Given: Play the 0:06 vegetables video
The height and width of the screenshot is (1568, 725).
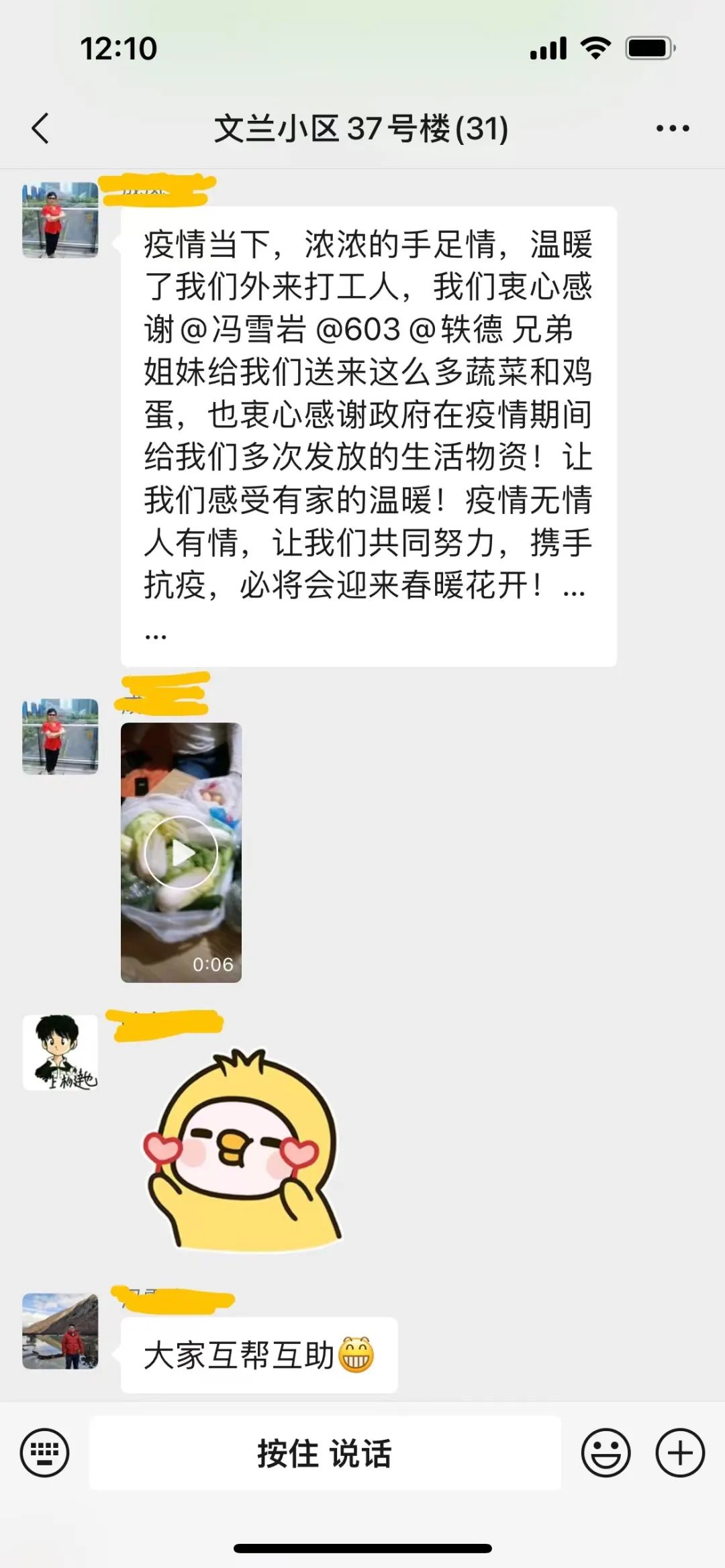Looking at the screenshot, I should point(181,853).
